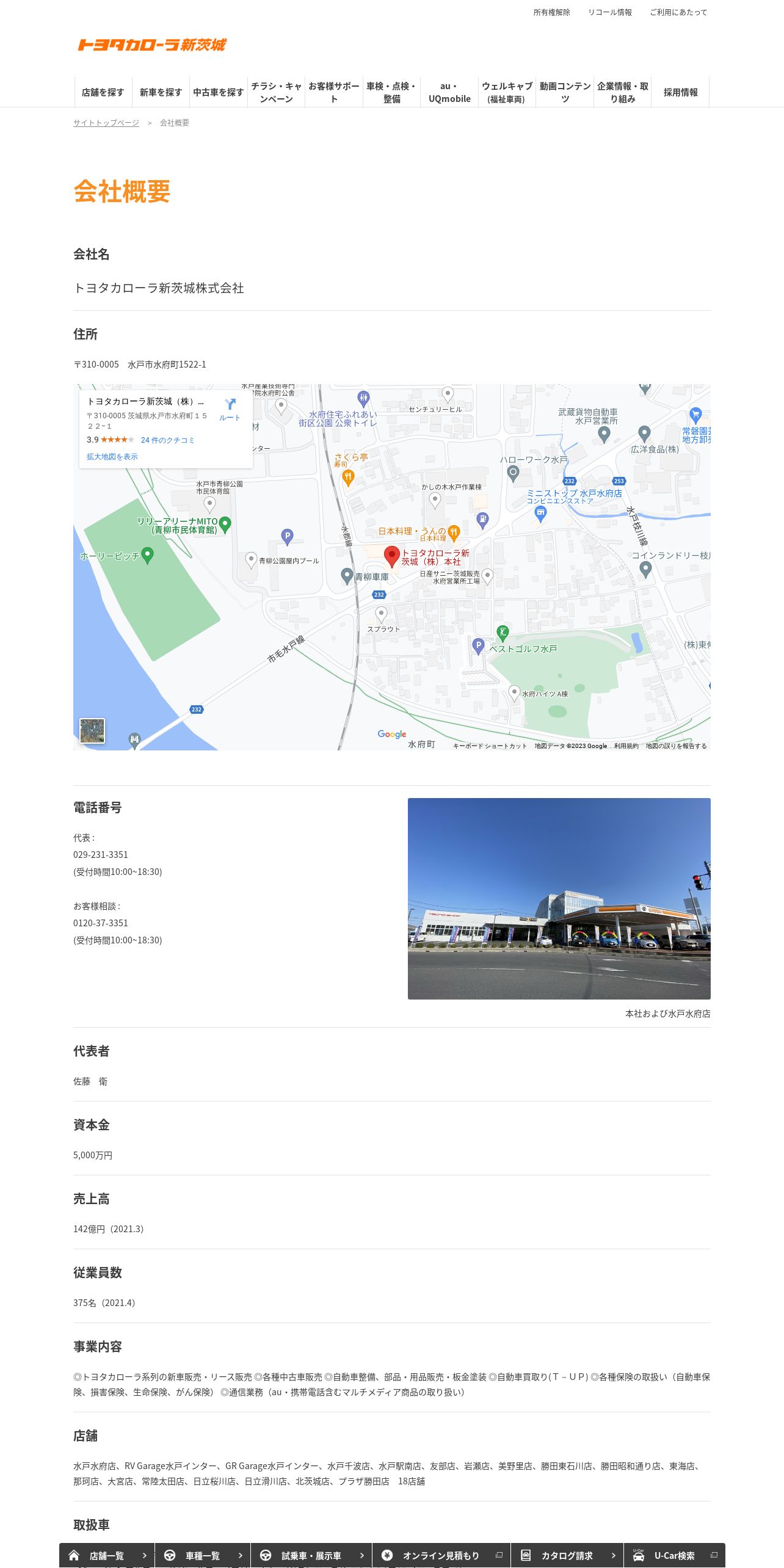Image resolution: width=784 pixels, height=1568 pixels.
Task: Open 店舗一覧 in bottom bar
Action: pos(107,1555)
